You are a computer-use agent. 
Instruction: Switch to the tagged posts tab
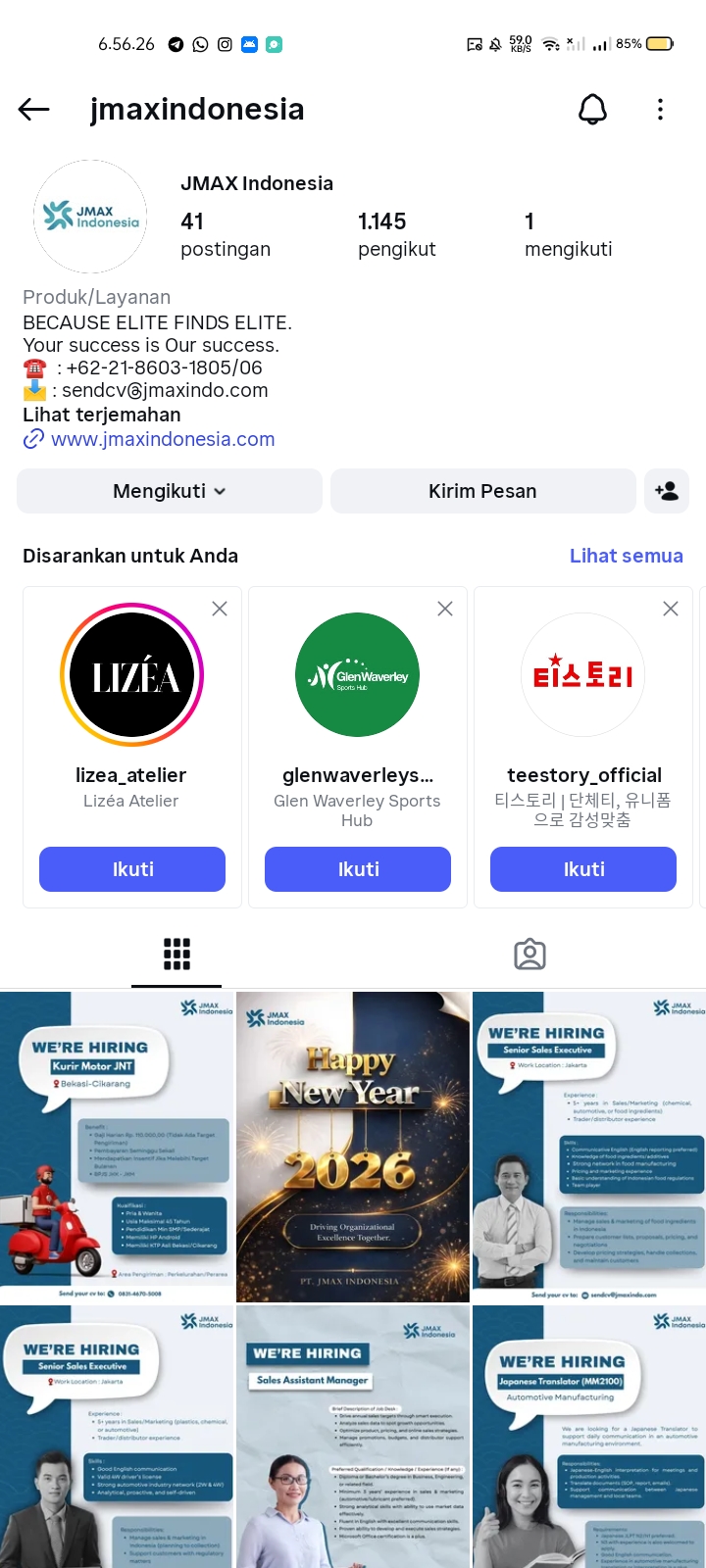[x=529, y=955]
